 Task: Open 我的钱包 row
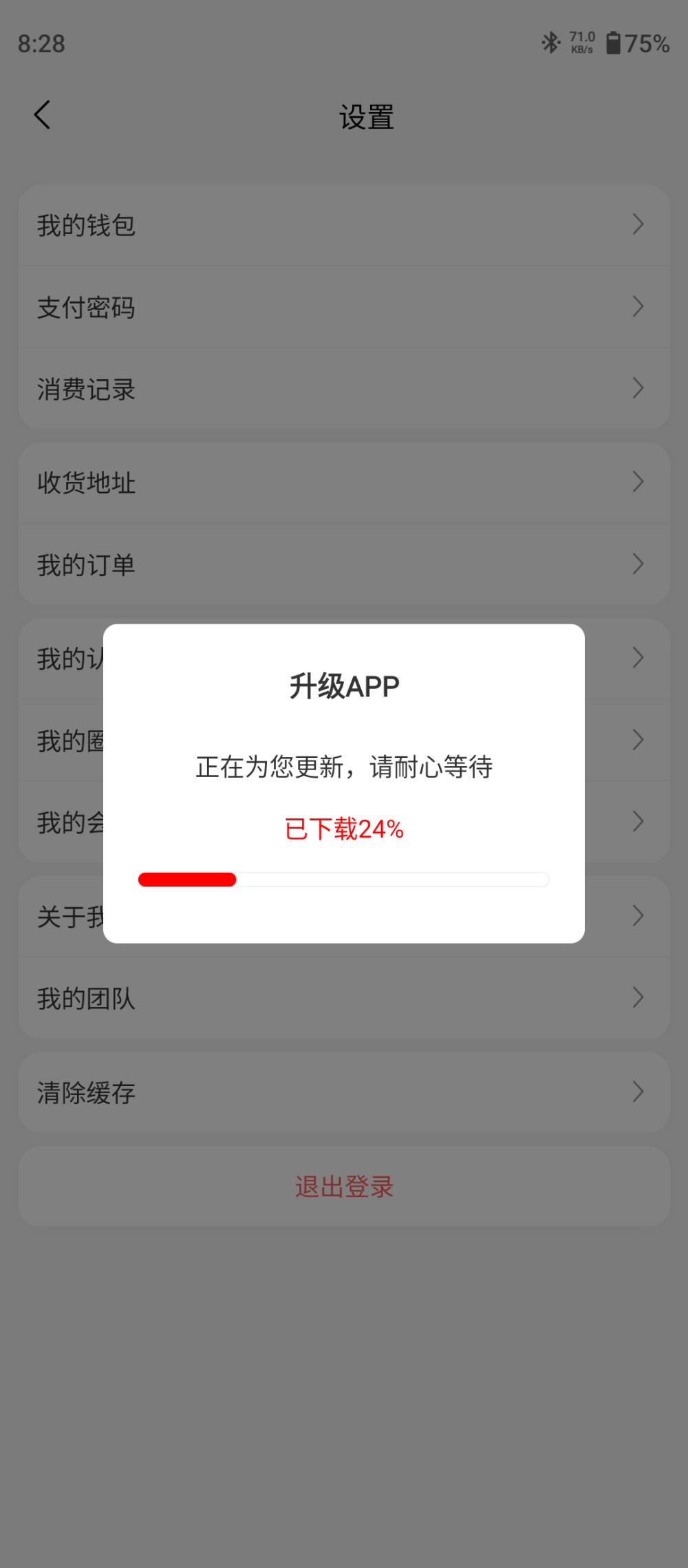click(344, 225)
